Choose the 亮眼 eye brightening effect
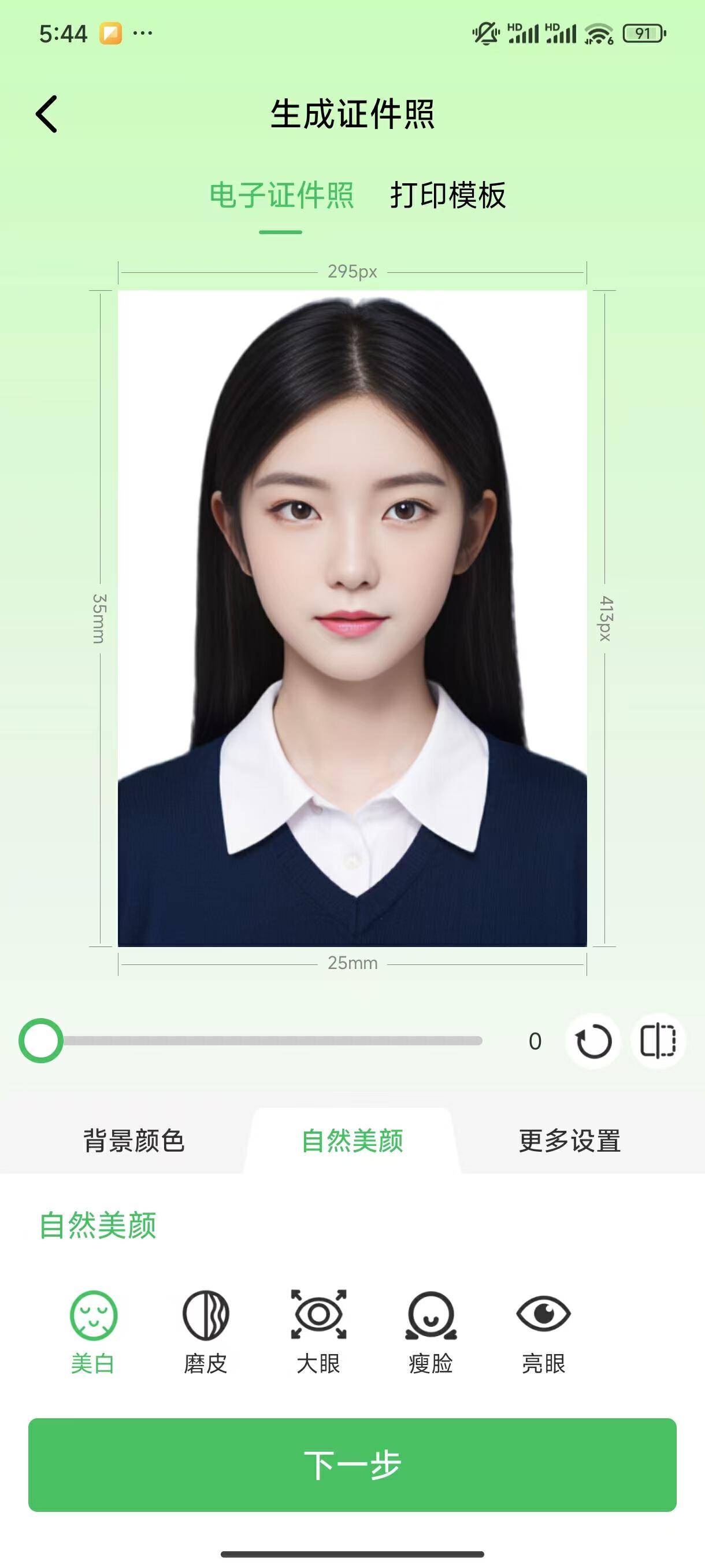 (543, 1330)
